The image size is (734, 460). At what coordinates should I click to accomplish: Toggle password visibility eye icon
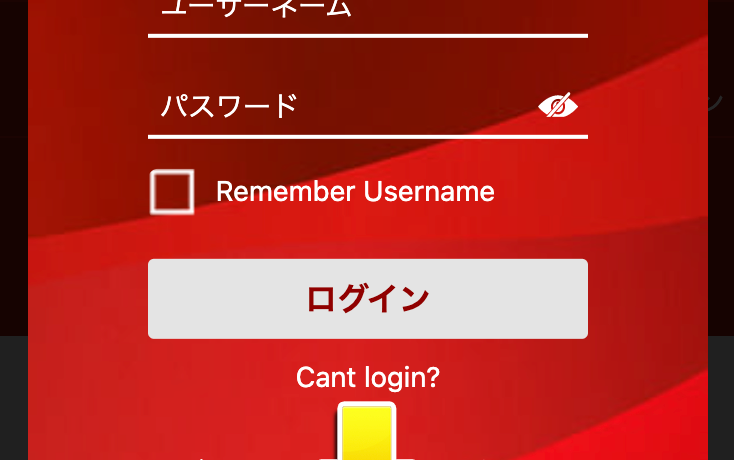pyautogui.click(x=558, y=105)
